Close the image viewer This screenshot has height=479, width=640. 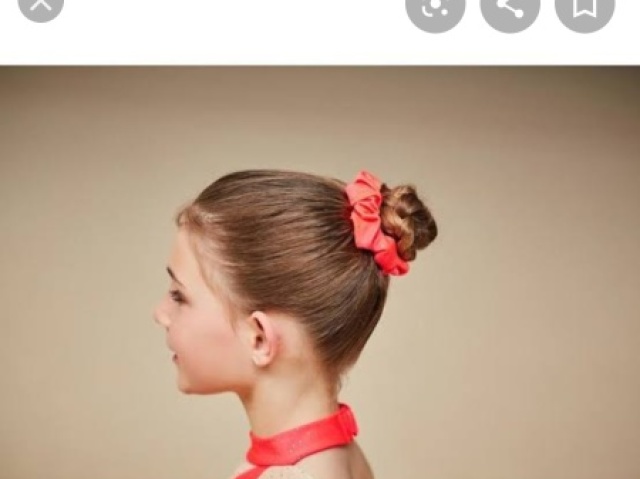[40, 4]
